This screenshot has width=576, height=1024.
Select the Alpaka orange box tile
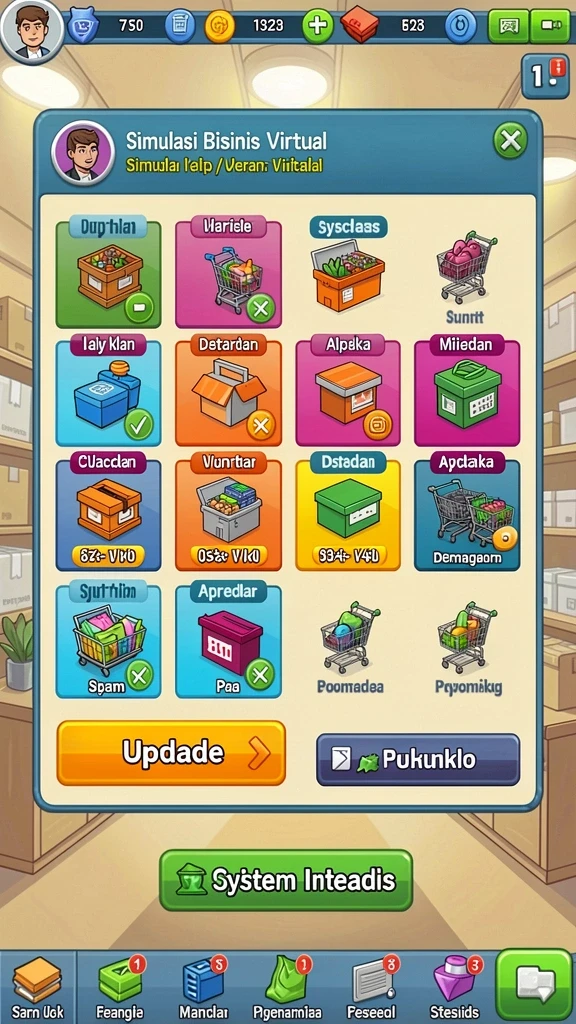[348, 391]
